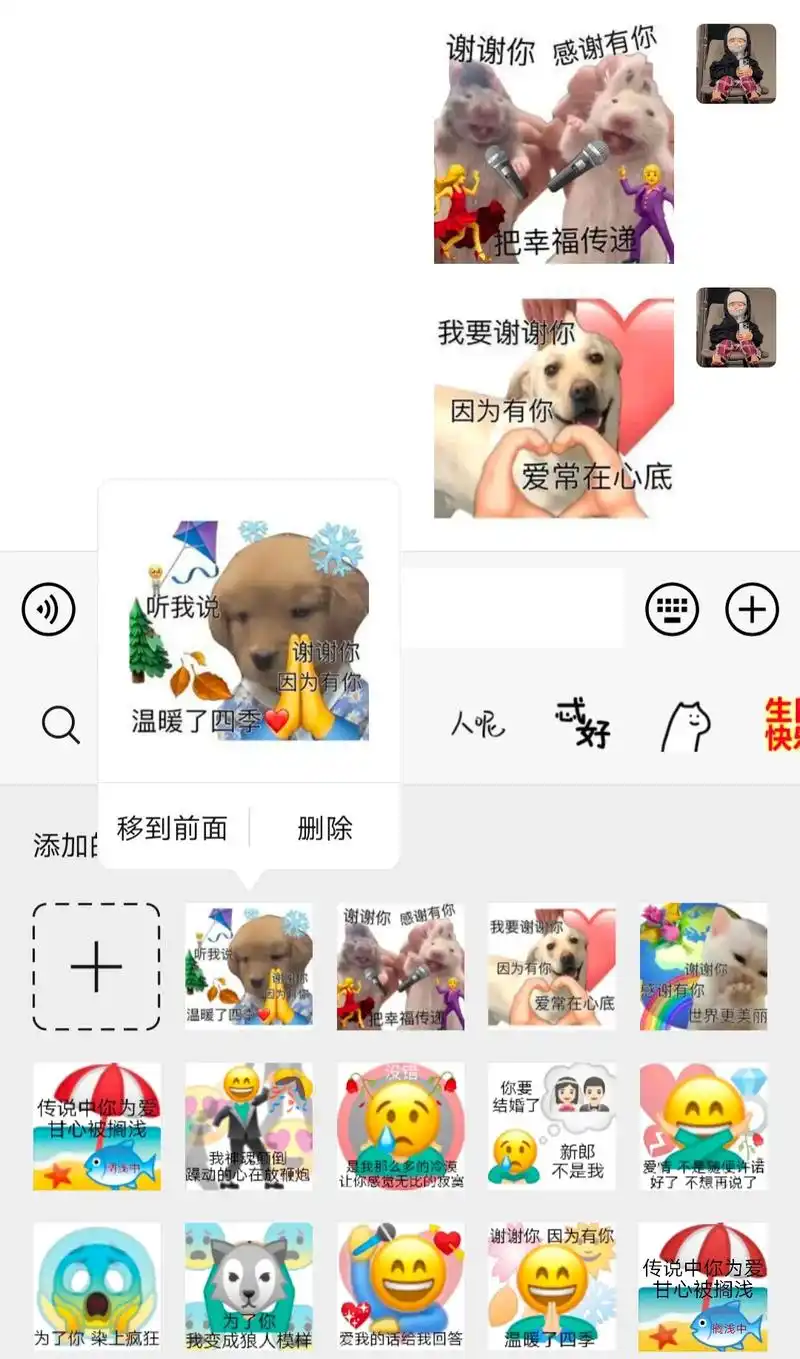
Task: Open sticker search with magnifier icon
Action: (x=61, y=726)
